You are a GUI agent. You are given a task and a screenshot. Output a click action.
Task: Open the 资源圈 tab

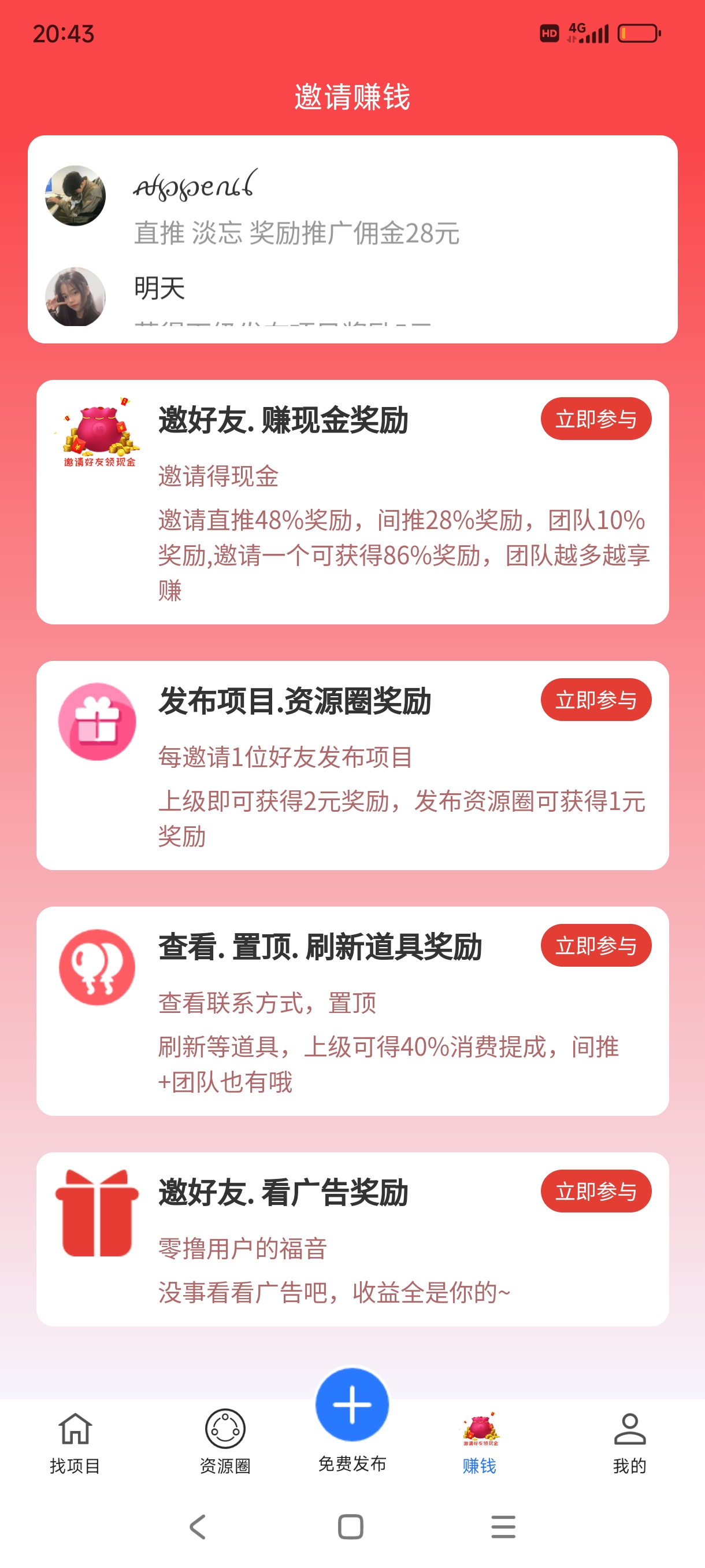225,1441
